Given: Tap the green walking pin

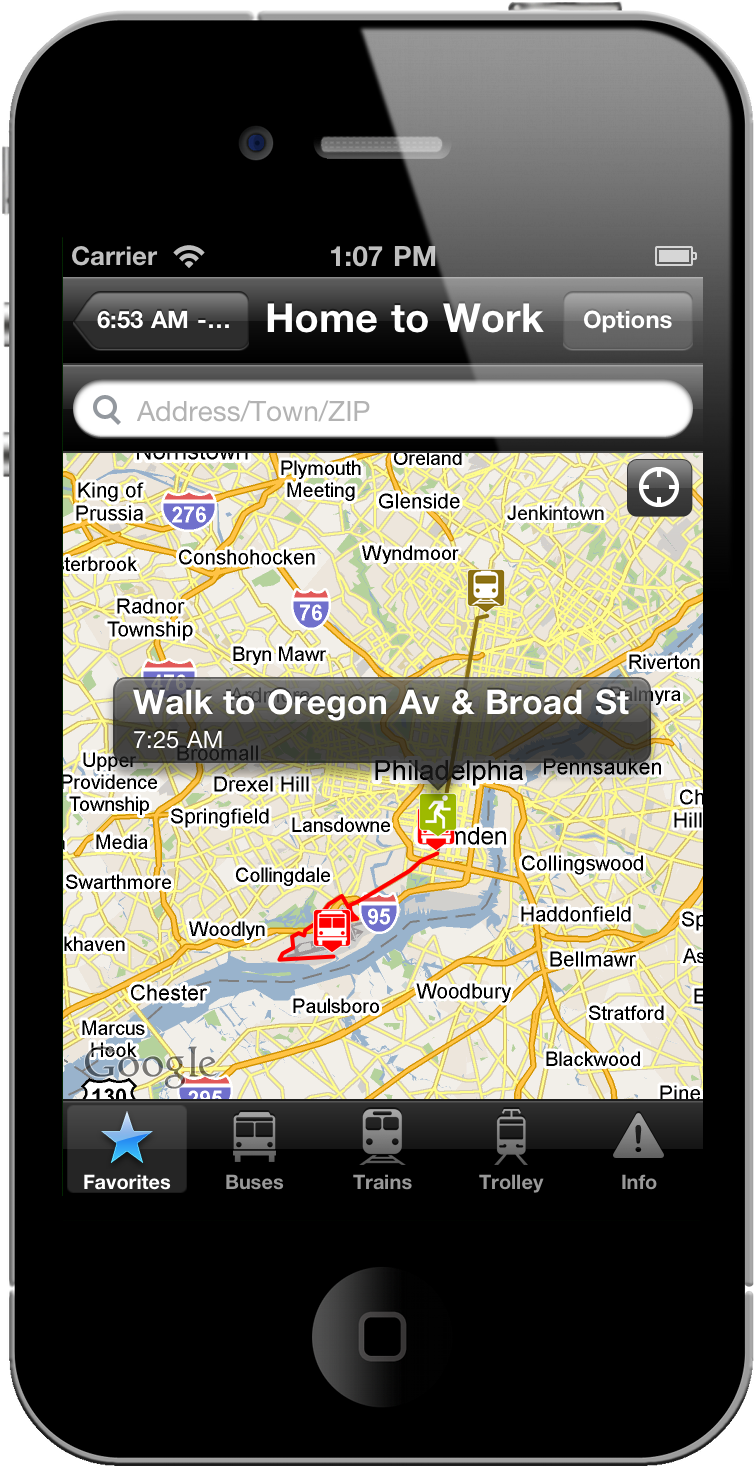Looking at the screenshot, I should coord(438,812).
